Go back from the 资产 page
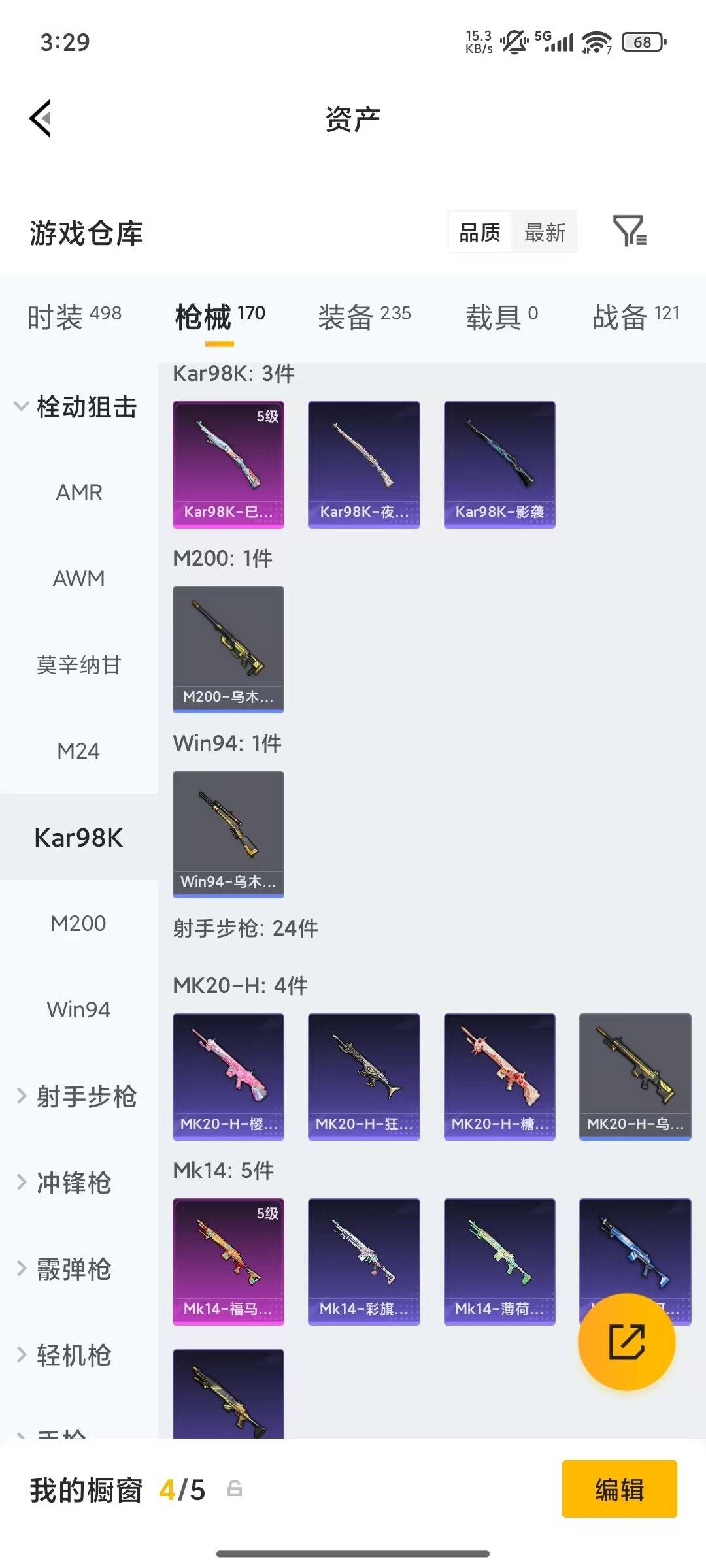This screenshot has width=706, height=1568. [x=41, y=119]
